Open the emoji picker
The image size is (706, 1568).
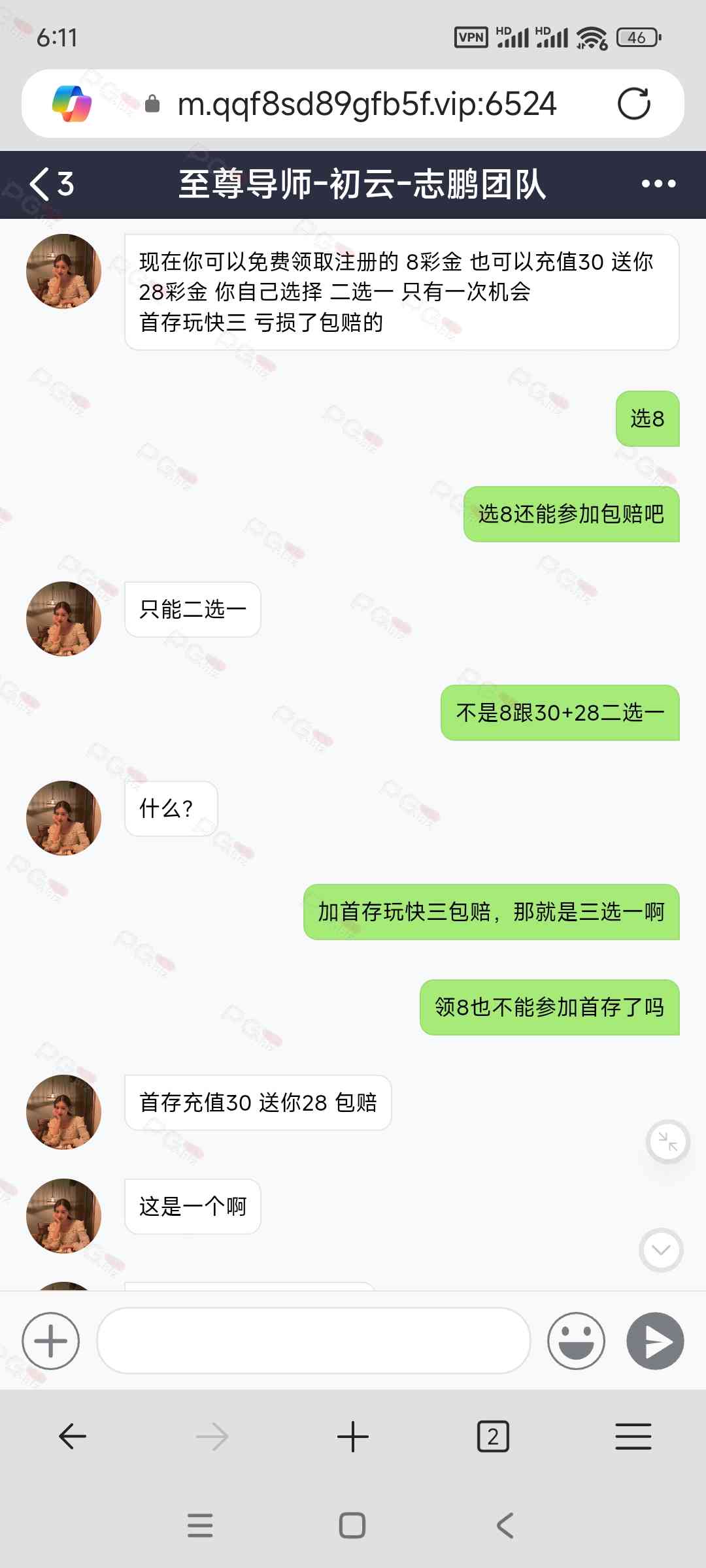coord(576,1341)
